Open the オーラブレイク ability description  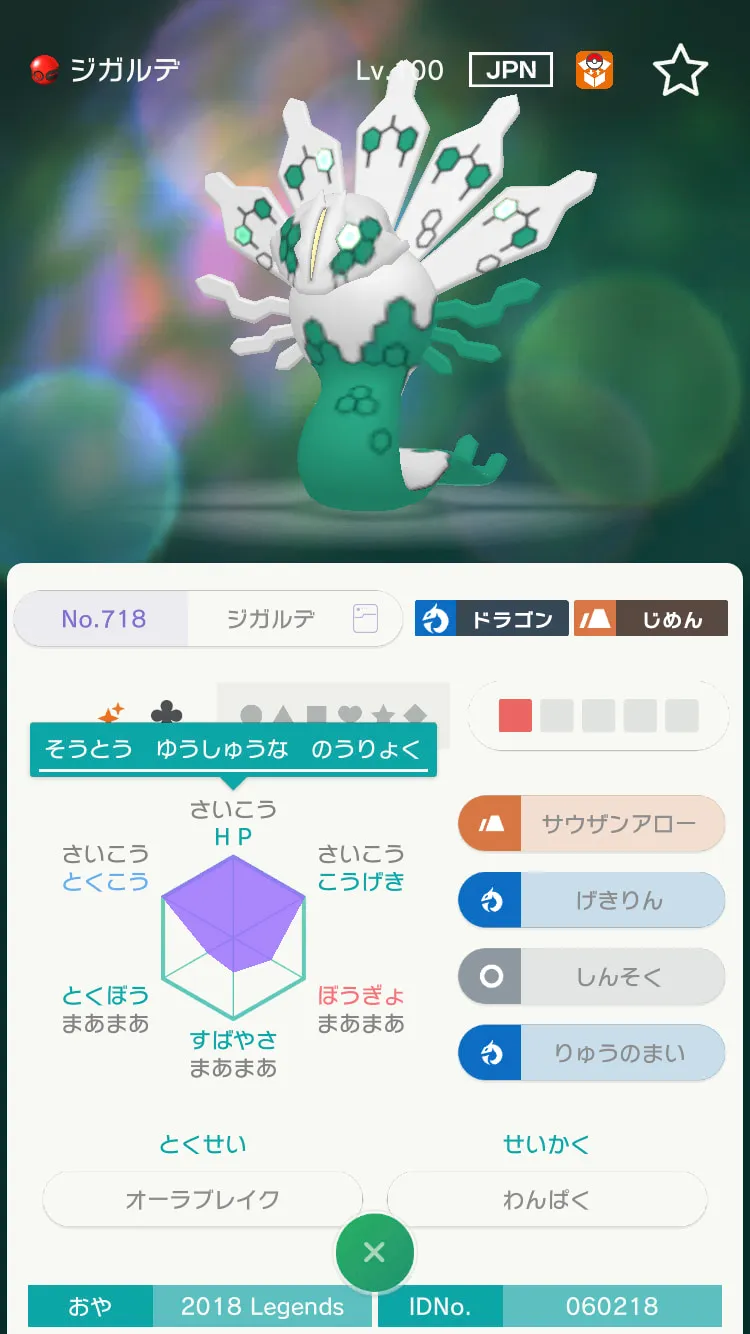[202, 1199]
